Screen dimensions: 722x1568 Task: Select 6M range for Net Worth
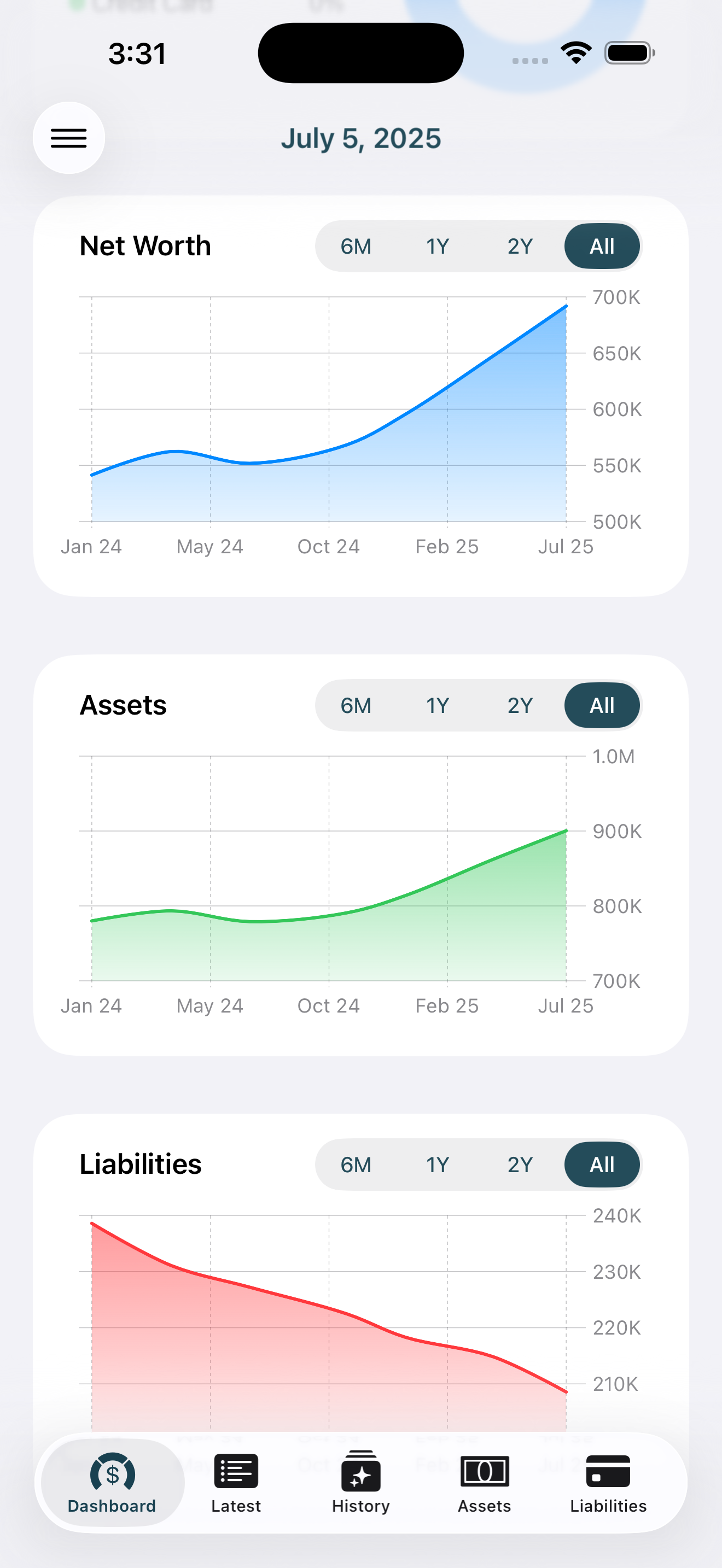coord(356,247)
